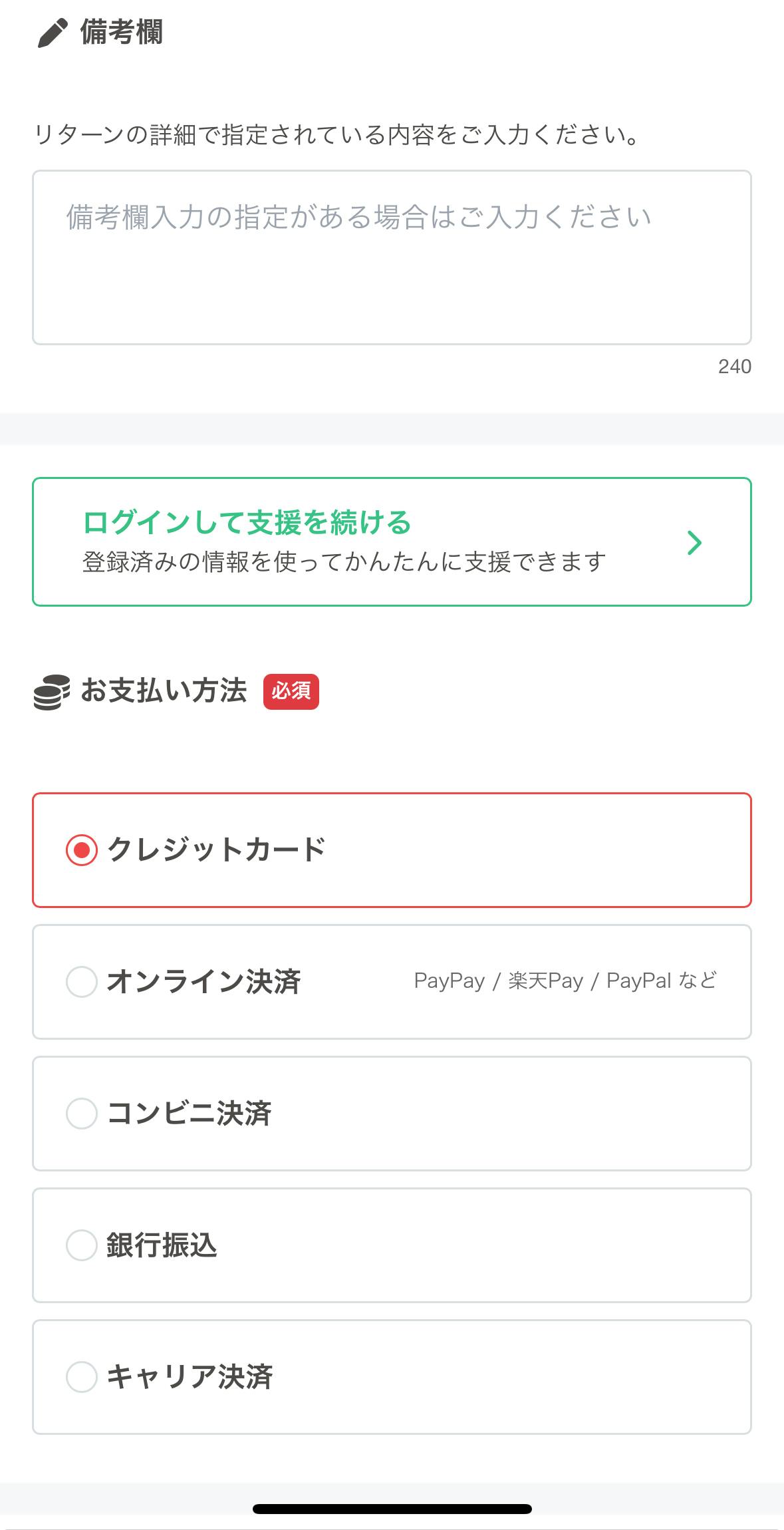Select コンビニ決済 payment option
Viewport: 784px width, 1530px height.
point(82,1114)
